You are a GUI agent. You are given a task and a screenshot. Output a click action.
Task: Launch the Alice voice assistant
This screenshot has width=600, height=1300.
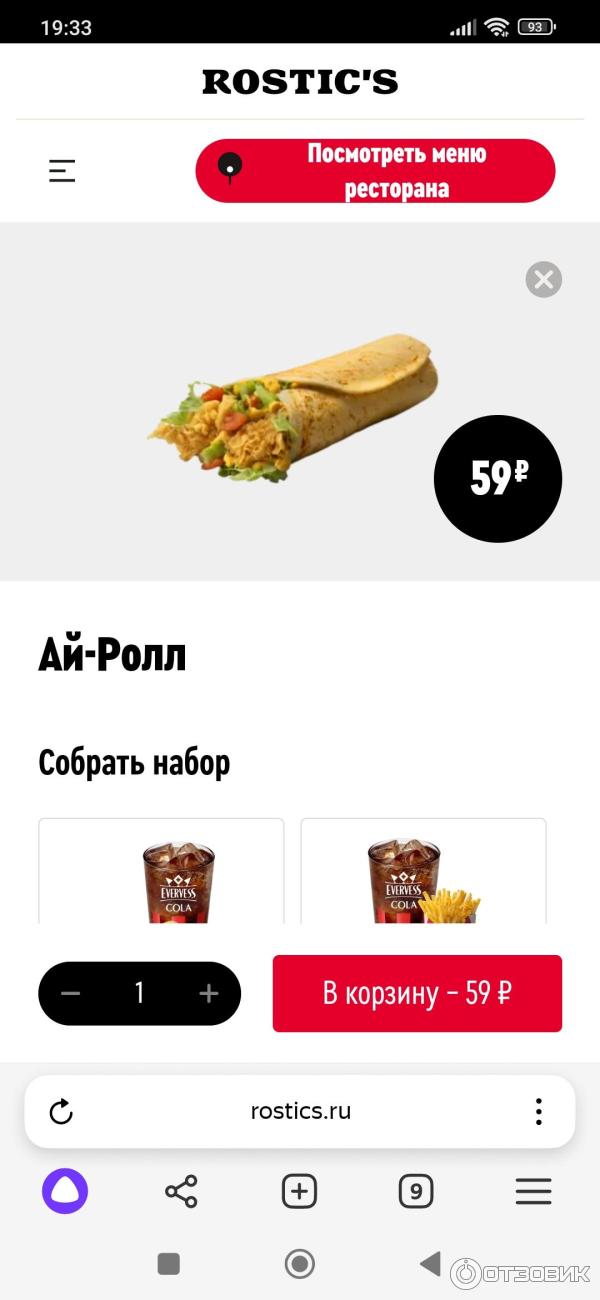pos(65,1191)
